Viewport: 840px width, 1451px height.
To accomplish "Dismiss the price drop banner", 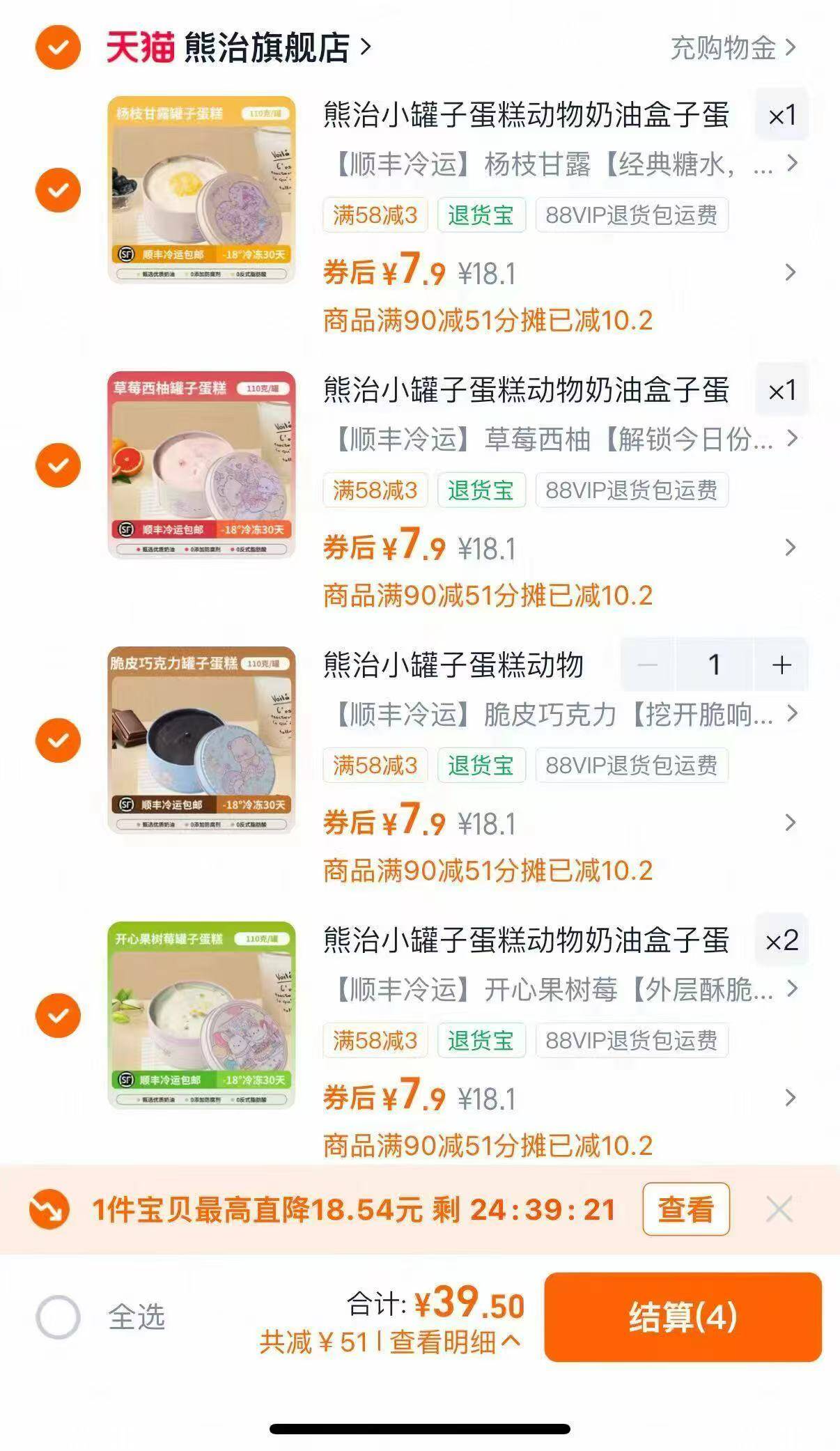I will coord(779,1210).
